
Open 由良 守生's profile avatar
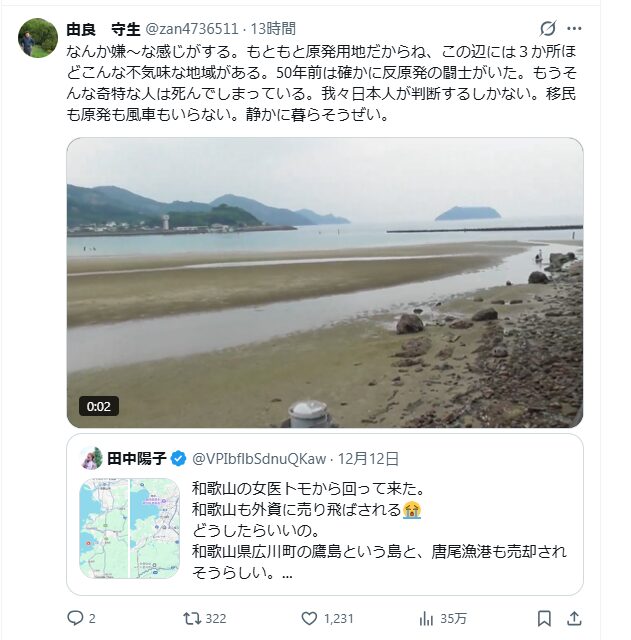[x=38, y=37]
